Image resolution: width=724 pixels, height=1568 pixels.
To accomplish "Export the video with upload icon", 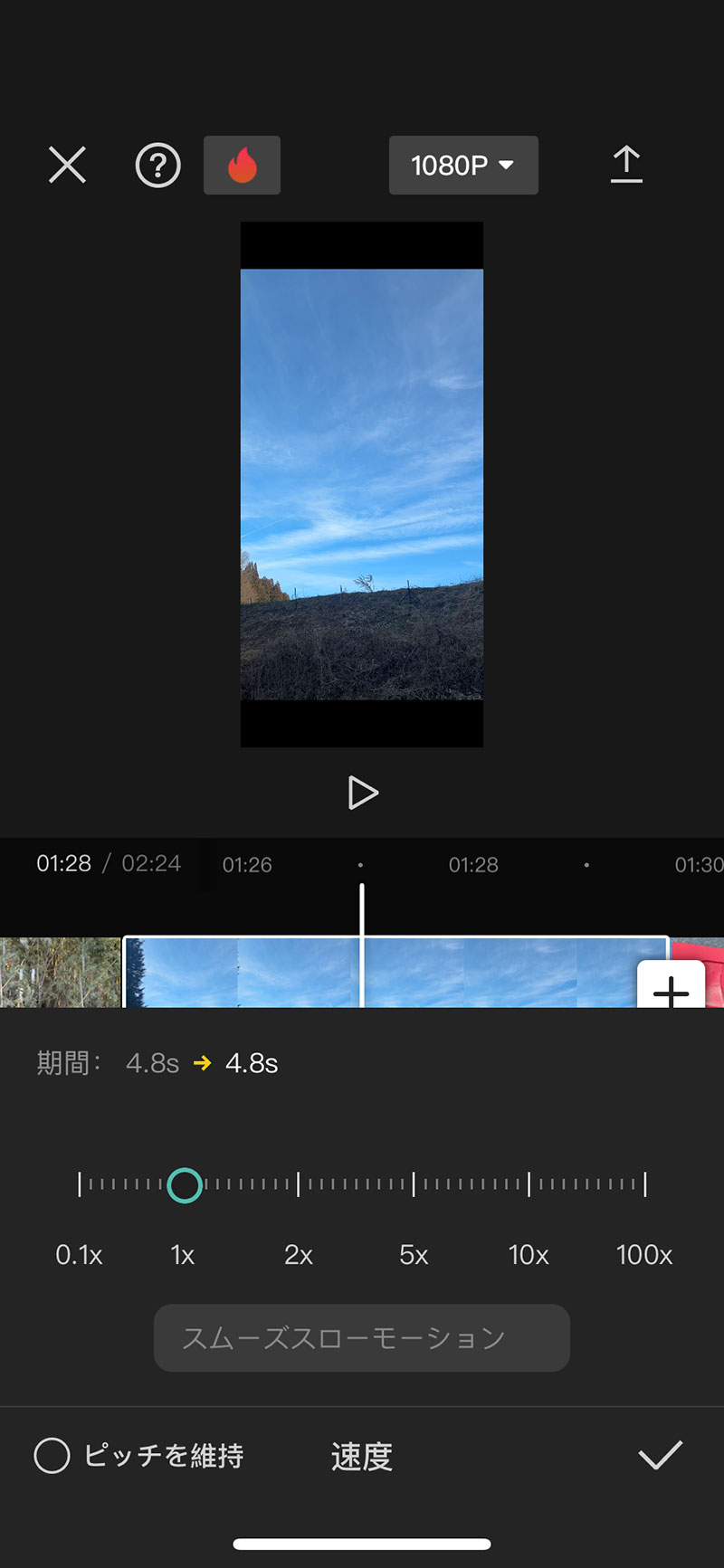I will tap(625, 166).
